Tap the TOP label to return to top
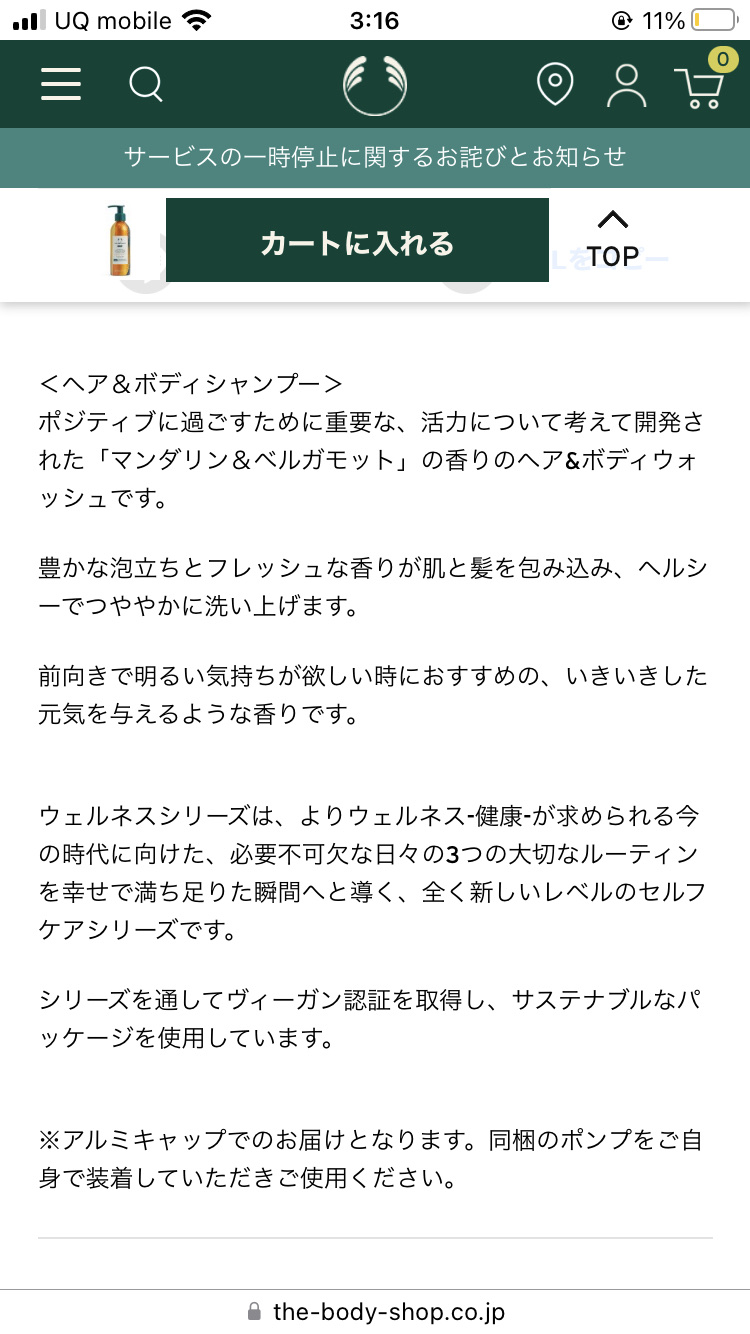Image resolution: width=750 pixels, height=1334 pixels. click(613, 255)
